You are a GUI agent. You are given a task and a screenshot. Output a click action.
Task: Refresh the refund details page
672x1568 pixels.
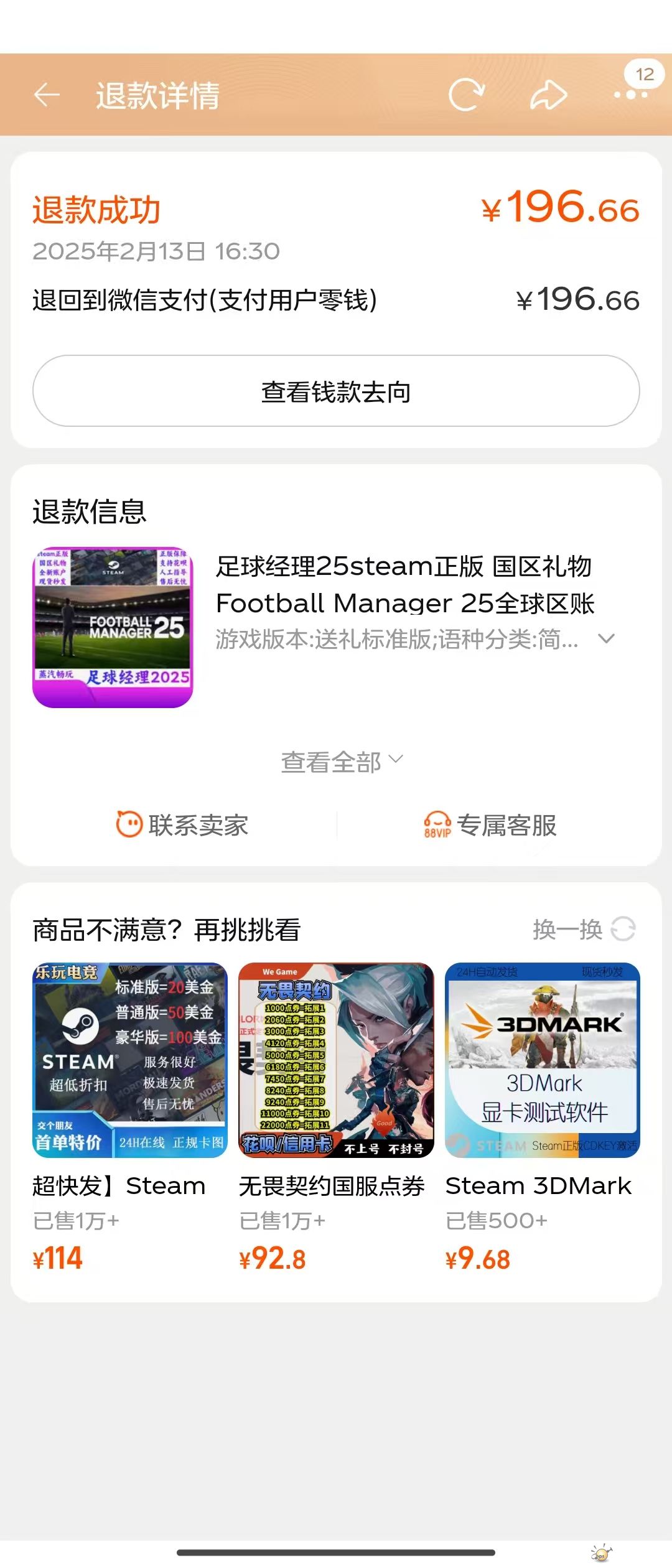466,95
